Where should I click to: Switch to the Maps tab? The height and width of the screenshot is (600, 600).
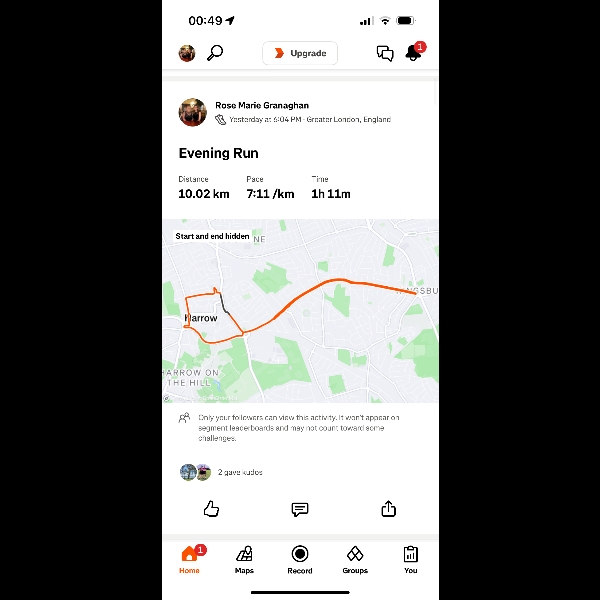point(244,560)
